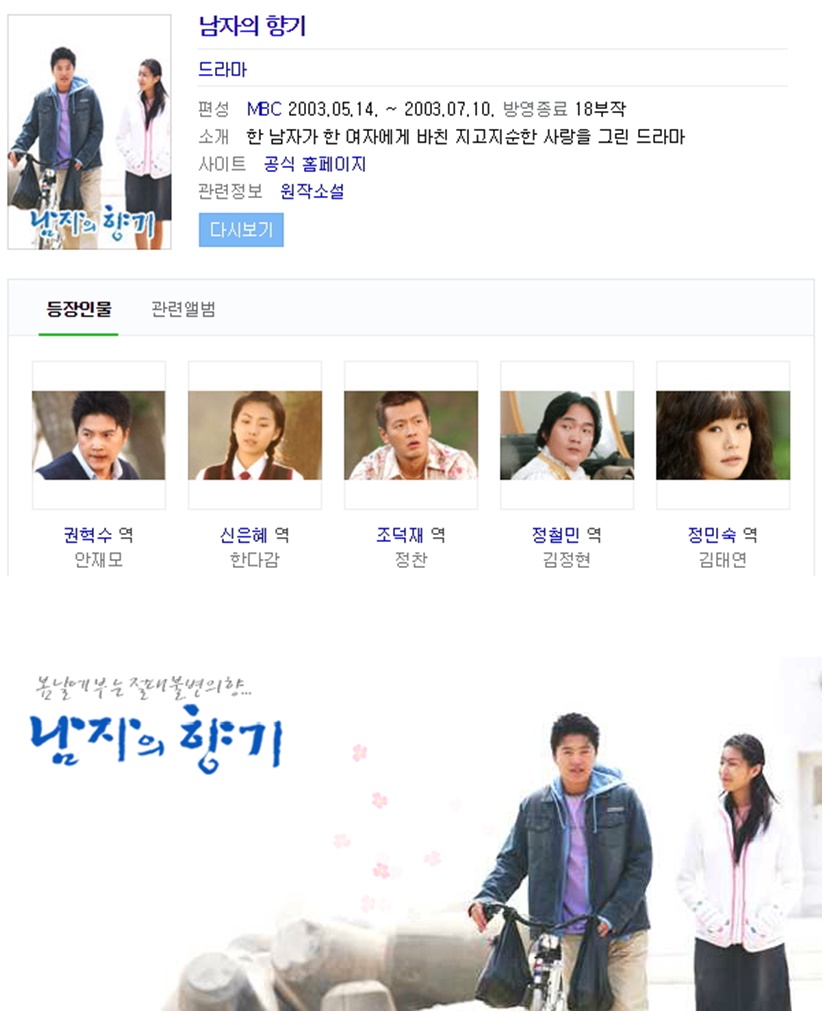Open the 정민숙 역 character card
Image resolution: width=824 pixels, height=1013 pixels.
pyautogui.click(x=722, y=436)
